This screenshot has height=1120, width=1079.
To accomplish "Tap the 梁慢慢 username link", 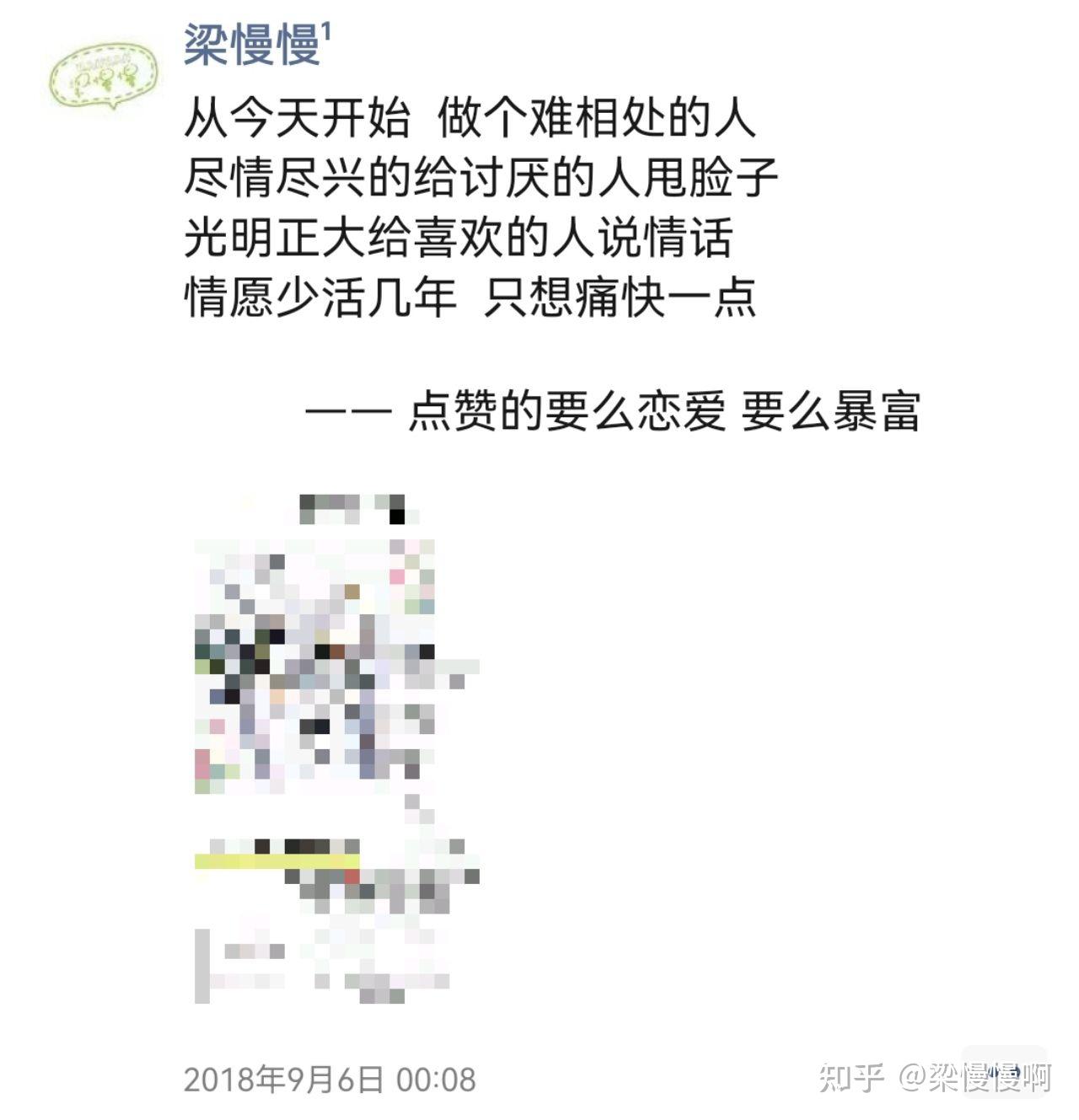I will 252,45.
